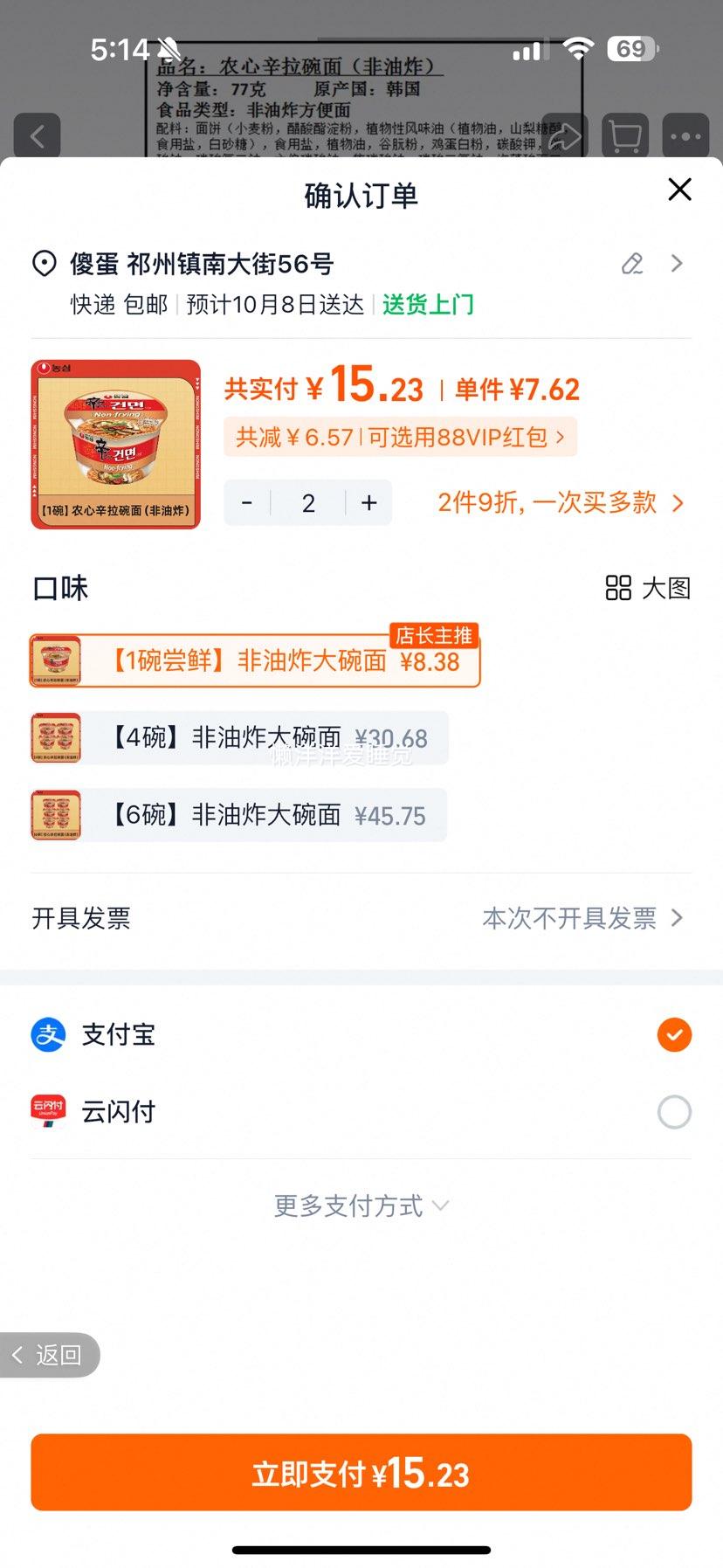Open the 可选用88VIP红包 discount details
723x1568 pixels.
point(401,437)
